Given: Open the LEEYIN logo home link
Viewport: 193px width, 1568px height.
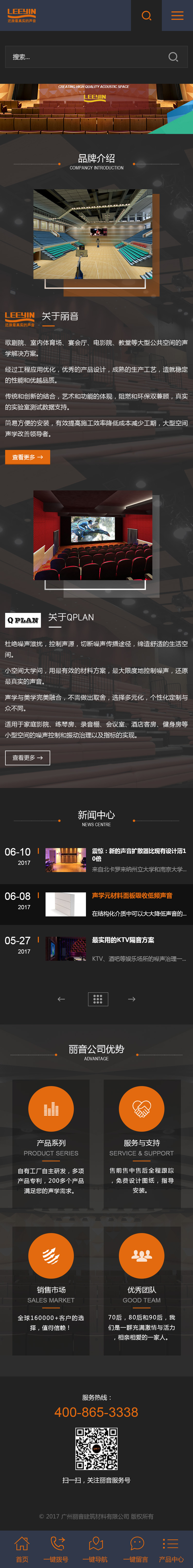Looking at the screenshot, I should point(22,15).
